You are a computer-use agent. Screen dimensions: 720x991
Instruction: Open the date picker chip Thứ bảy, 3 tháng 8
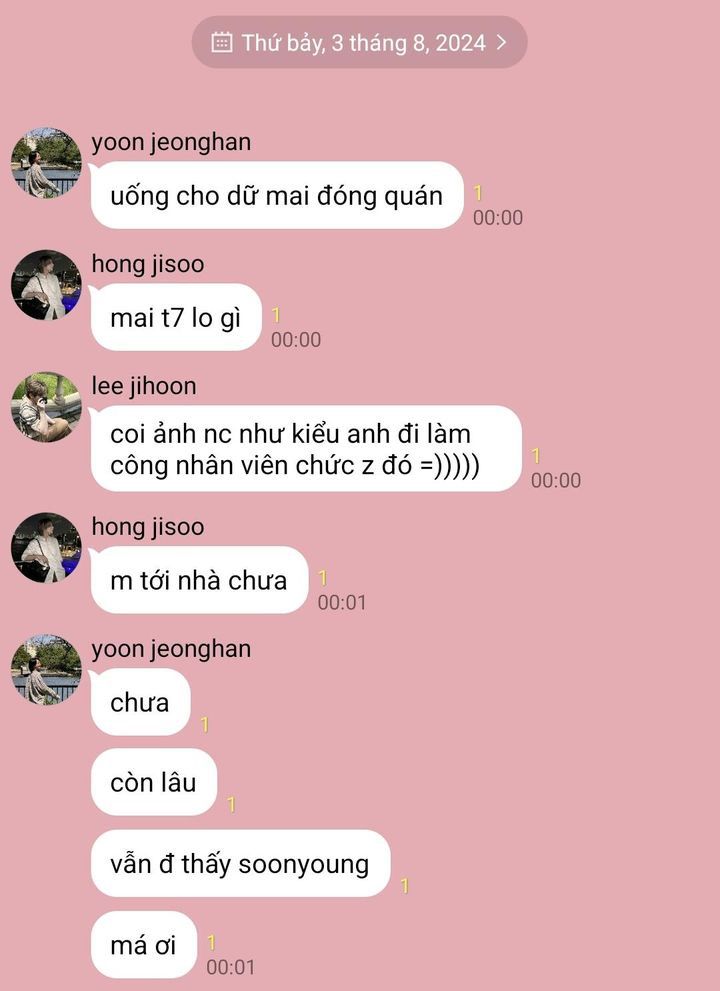360,42
